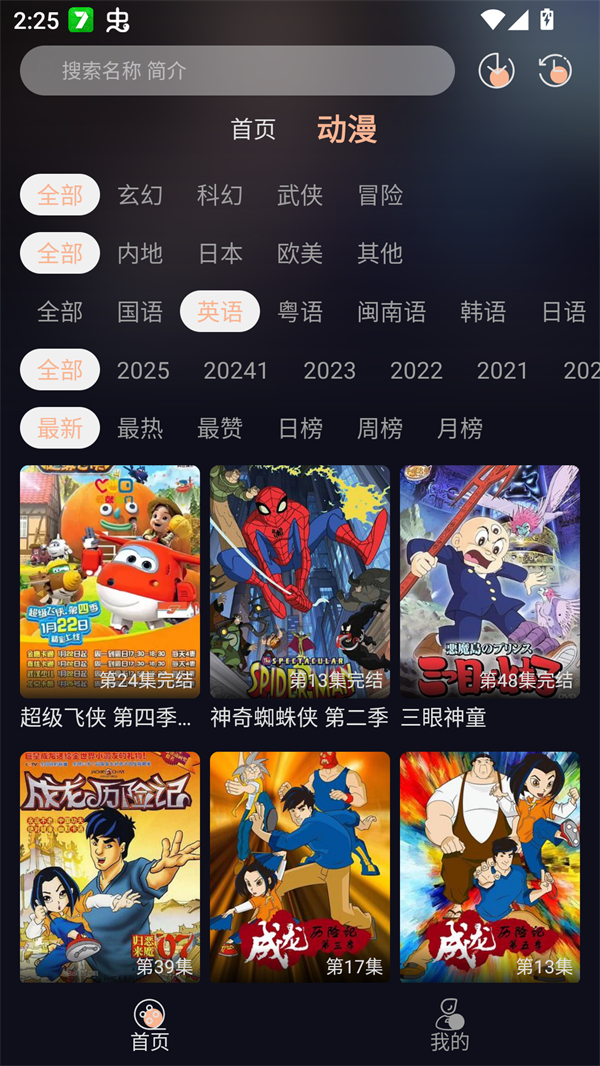Filter by year 2025
The width and height of the screenshot is (600, 1066).
tap(143, 370)
